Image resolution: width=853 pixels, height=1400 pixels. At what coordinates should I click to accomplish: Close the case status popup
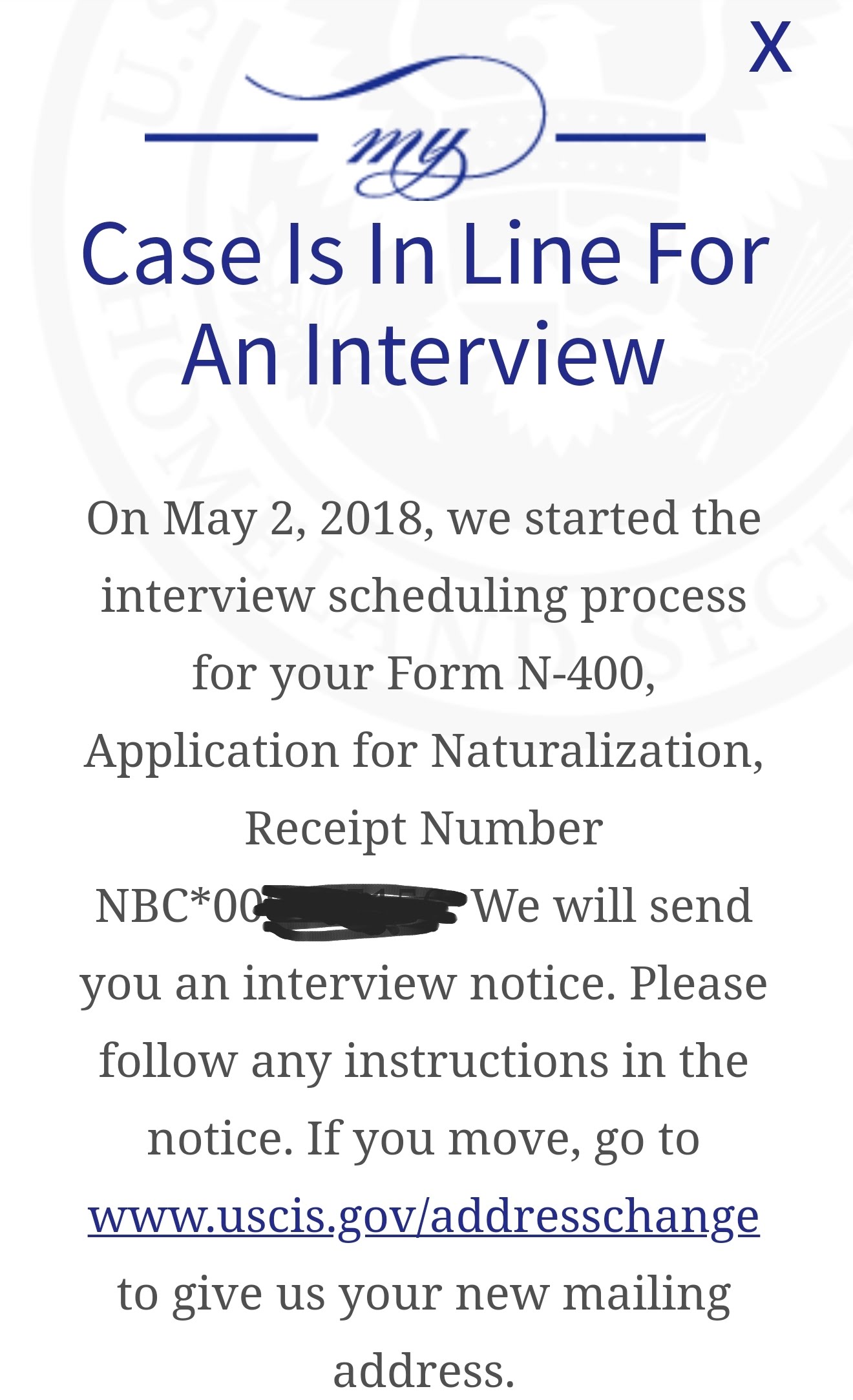(770, 47)
